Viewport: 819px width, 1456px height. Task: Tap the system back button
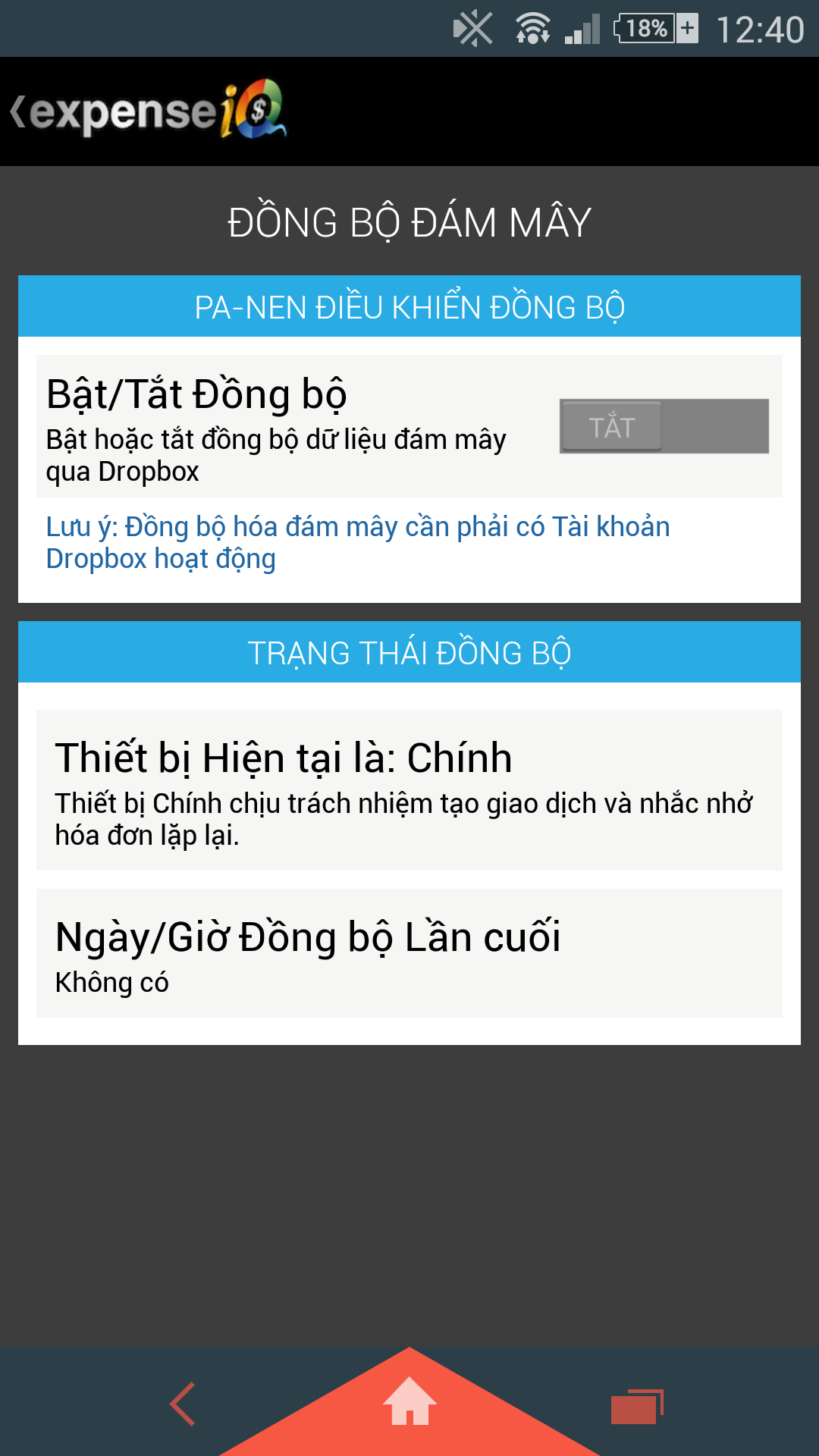[183, 1404]
